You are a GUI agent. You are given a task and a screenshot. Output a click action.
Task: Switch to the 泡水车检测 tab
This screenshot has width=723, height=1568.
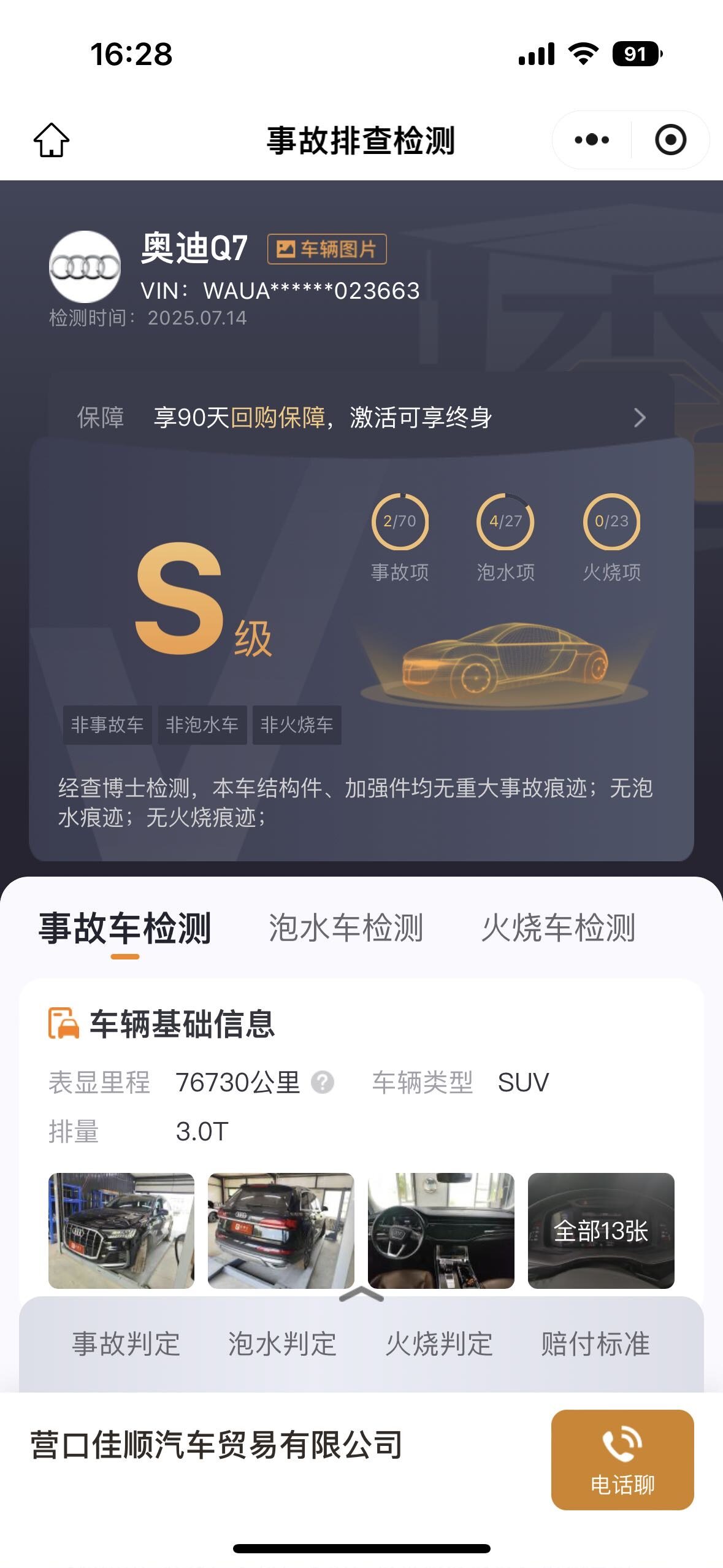(x=346, y=928)
